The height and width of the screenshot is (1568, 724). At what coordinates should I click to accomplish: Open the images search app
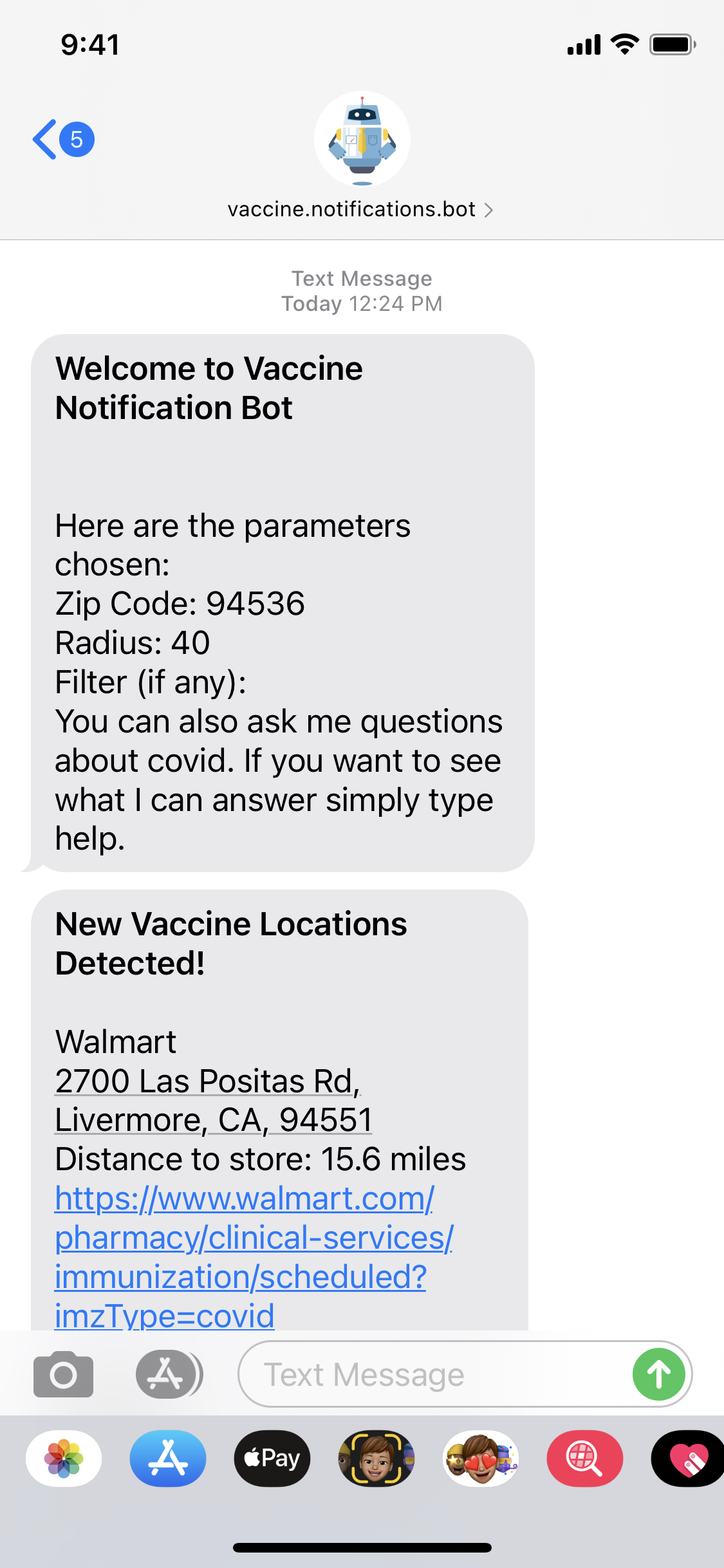pos(584,1459)
